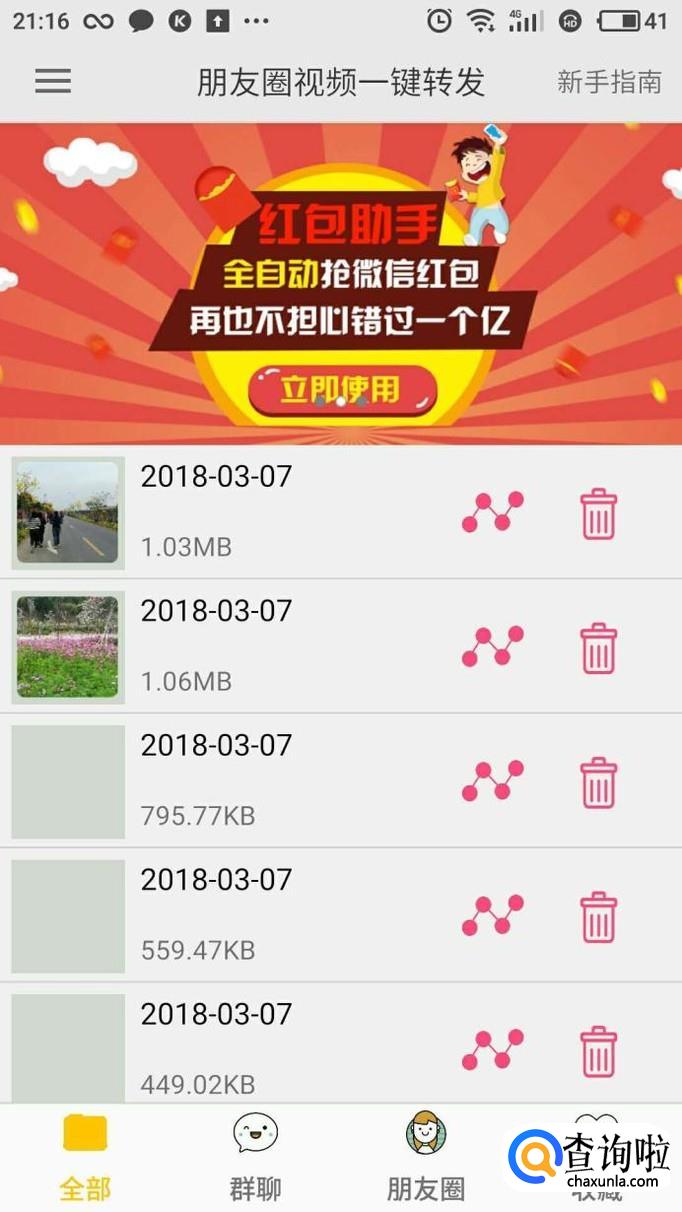
Task: Share the 449.02KB video
Action: pos(492,1050)
